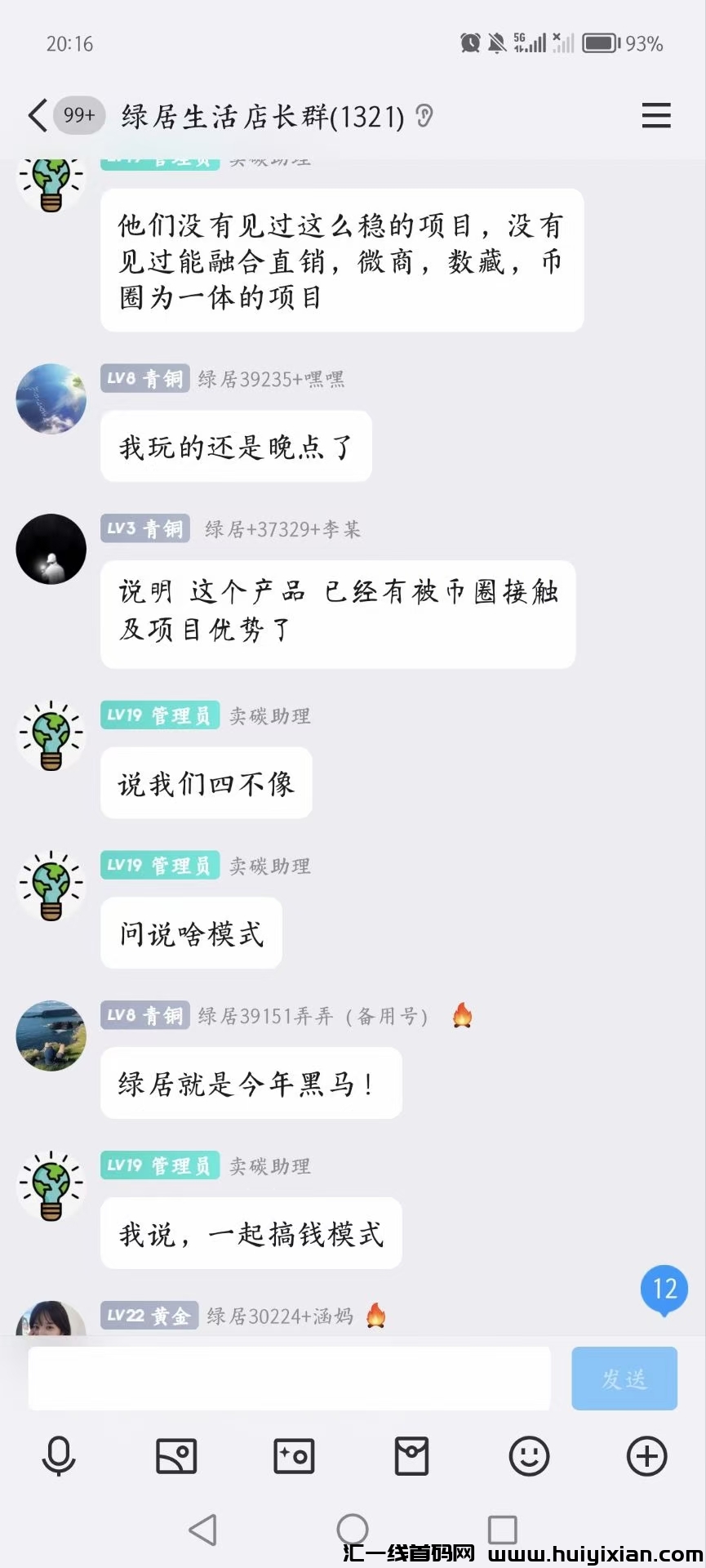View the avatar of 绿居39235+嘿嘿

tap(51, 399)
